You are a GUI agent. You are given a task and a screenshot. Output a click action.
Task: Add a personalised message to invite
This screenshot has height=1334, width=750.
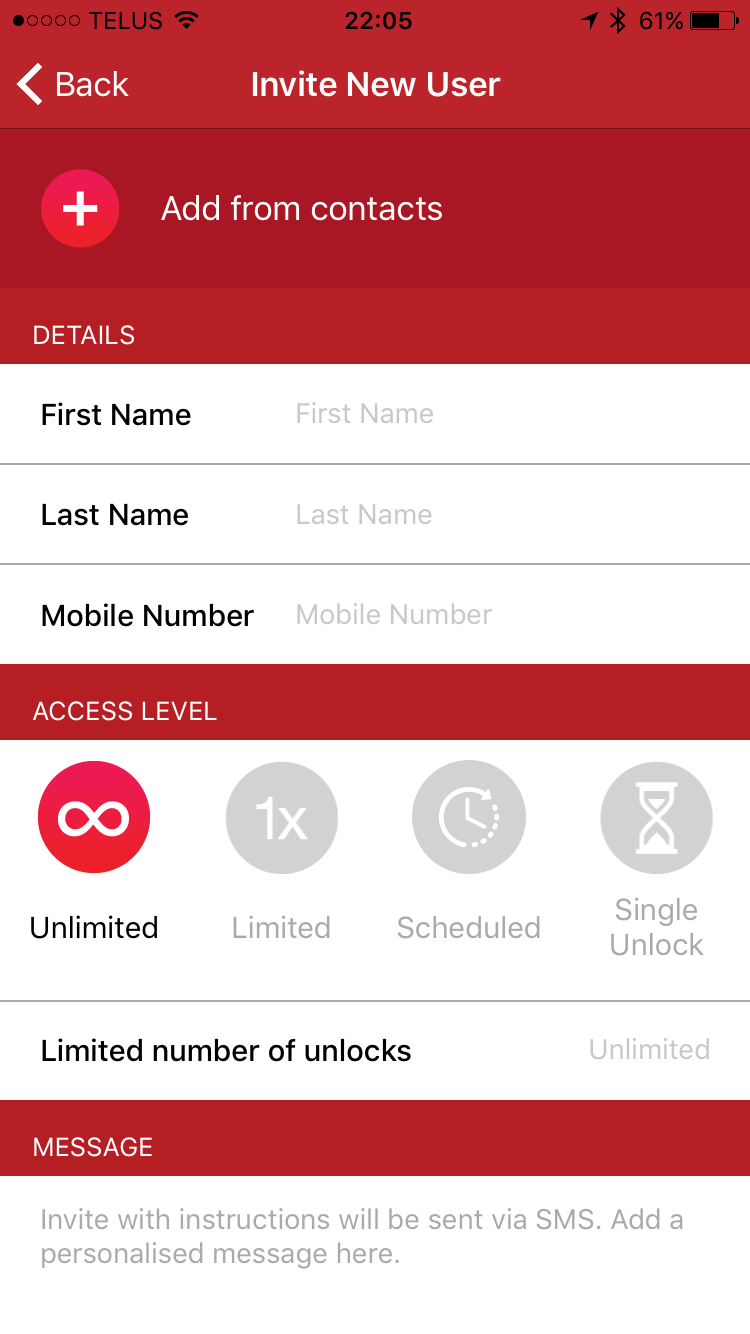coord(375,1237)
